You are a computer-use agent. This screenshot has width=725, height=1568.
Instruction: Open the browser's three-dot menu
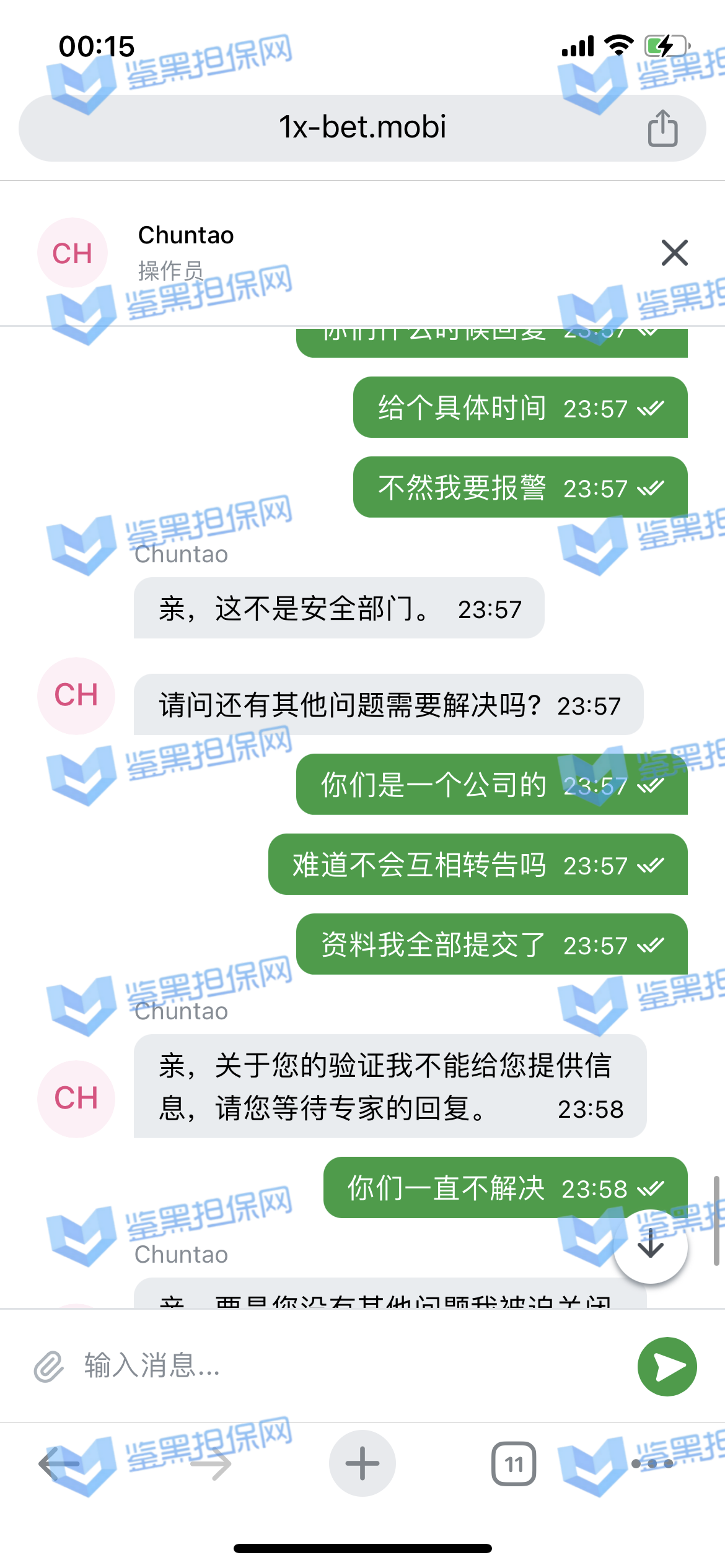(652, 1464)
